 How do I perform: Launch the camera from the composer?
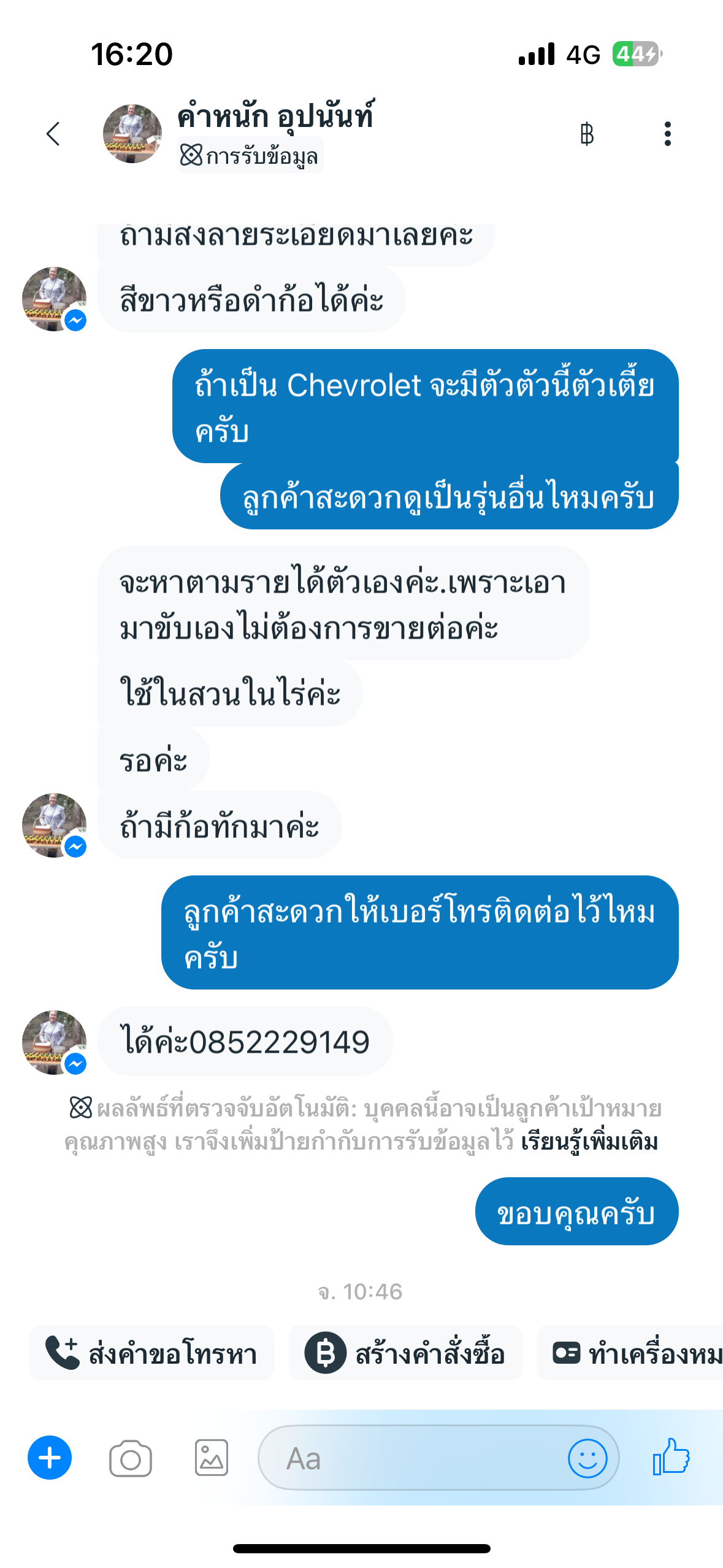[x=130, y=1458]
